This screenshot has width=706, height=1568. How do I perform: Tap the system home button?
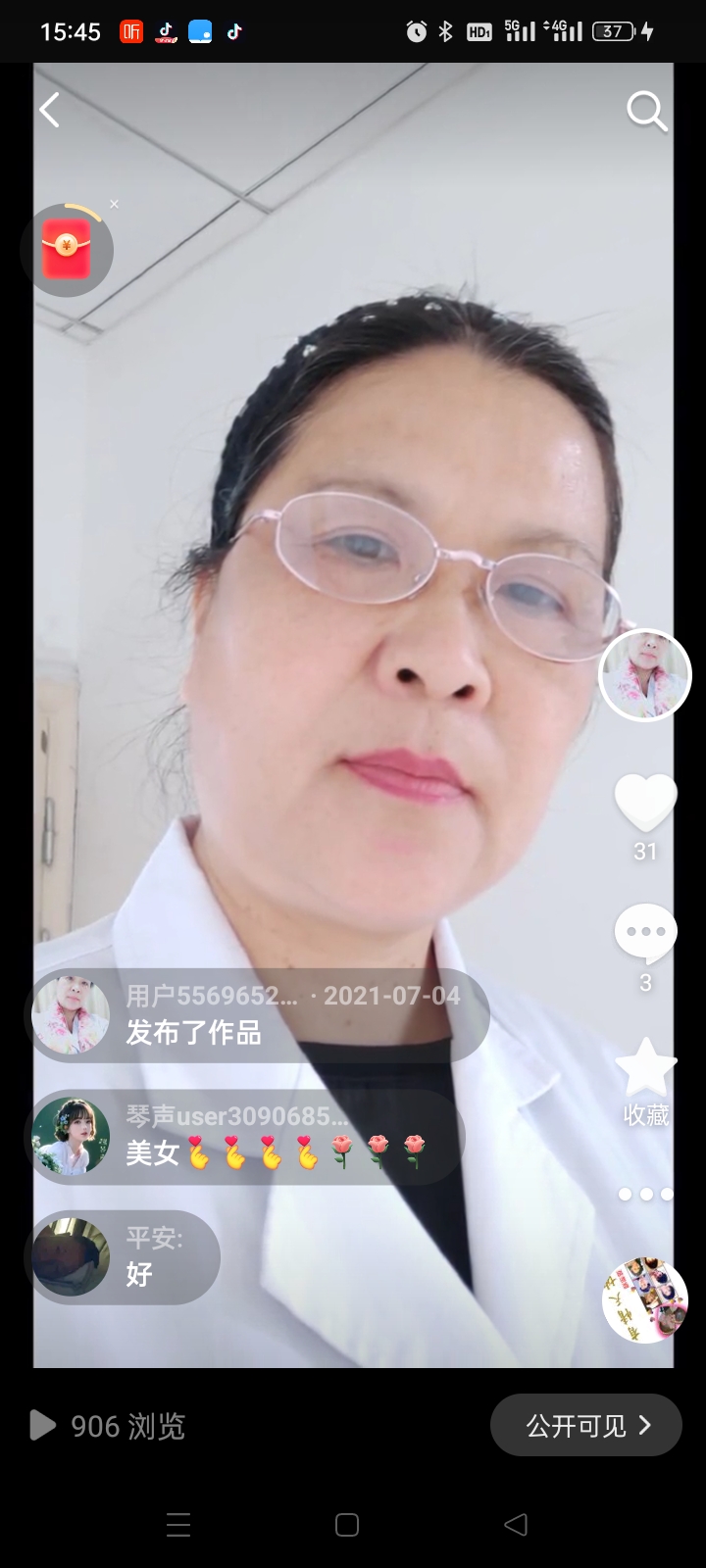[347, 1525]
